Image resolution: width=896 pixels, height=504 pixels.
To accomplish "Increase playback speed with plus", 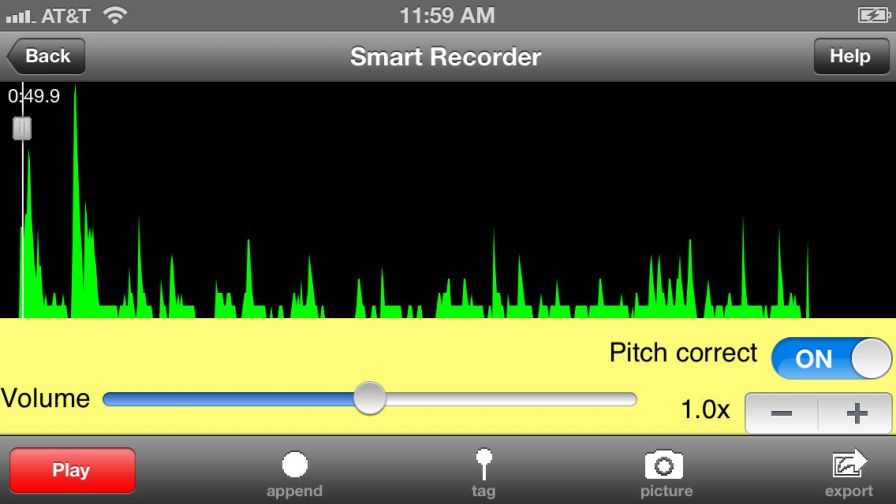I will pos(856,413).
